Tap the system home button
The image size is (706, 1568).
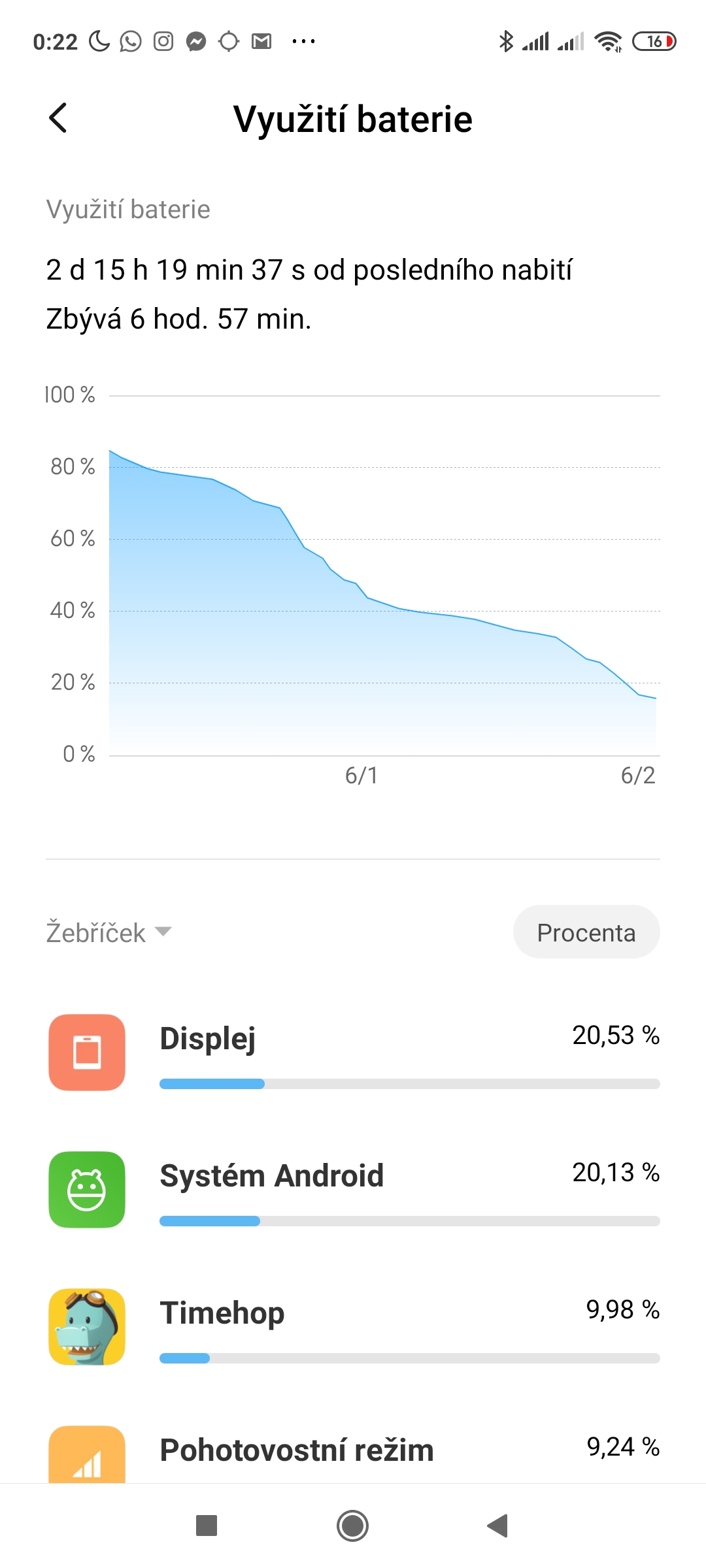click(352, 1526)
